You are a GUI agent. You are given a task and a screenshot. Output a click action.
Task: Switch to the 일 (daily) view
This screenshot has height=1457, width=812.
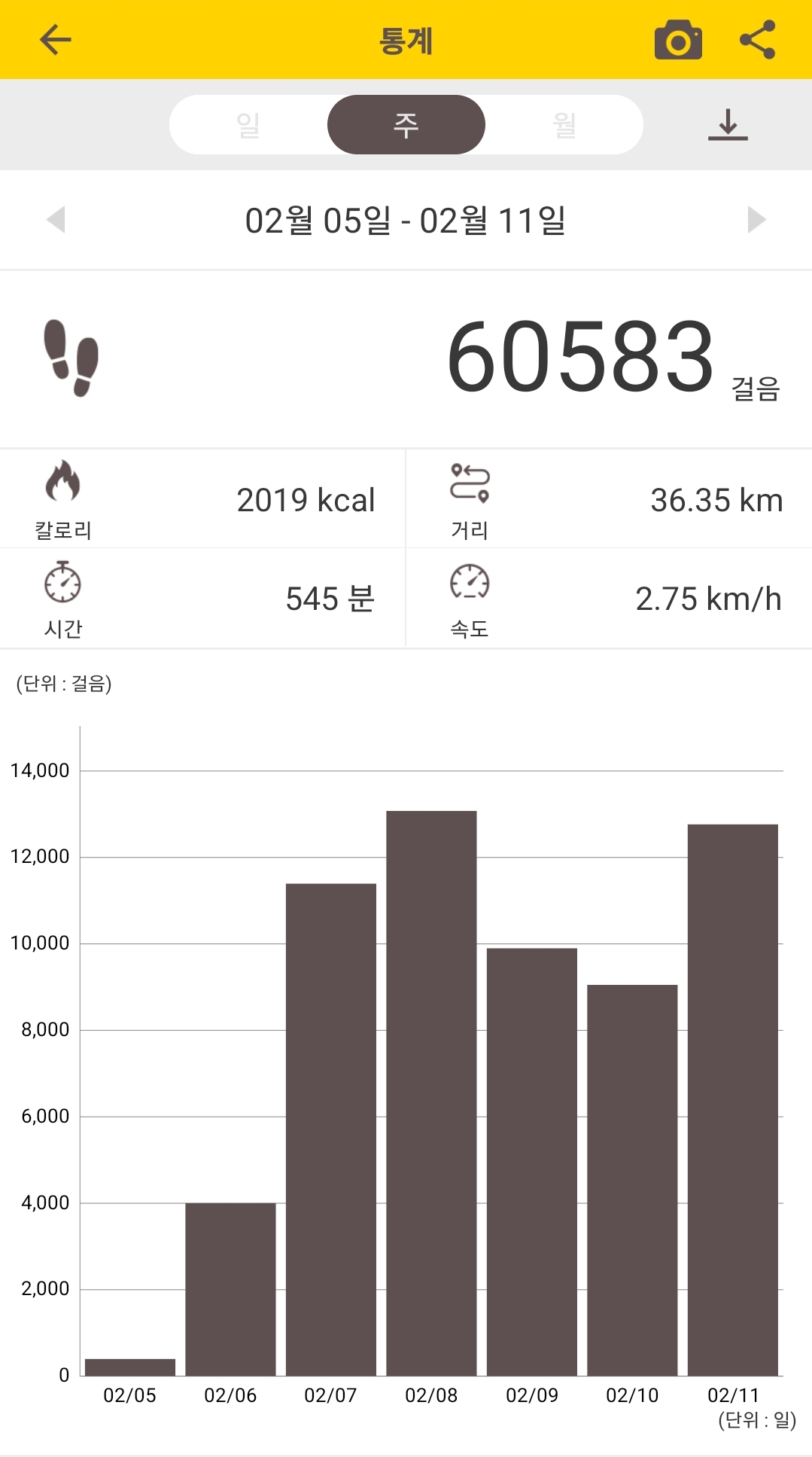(x=248, y=125)
